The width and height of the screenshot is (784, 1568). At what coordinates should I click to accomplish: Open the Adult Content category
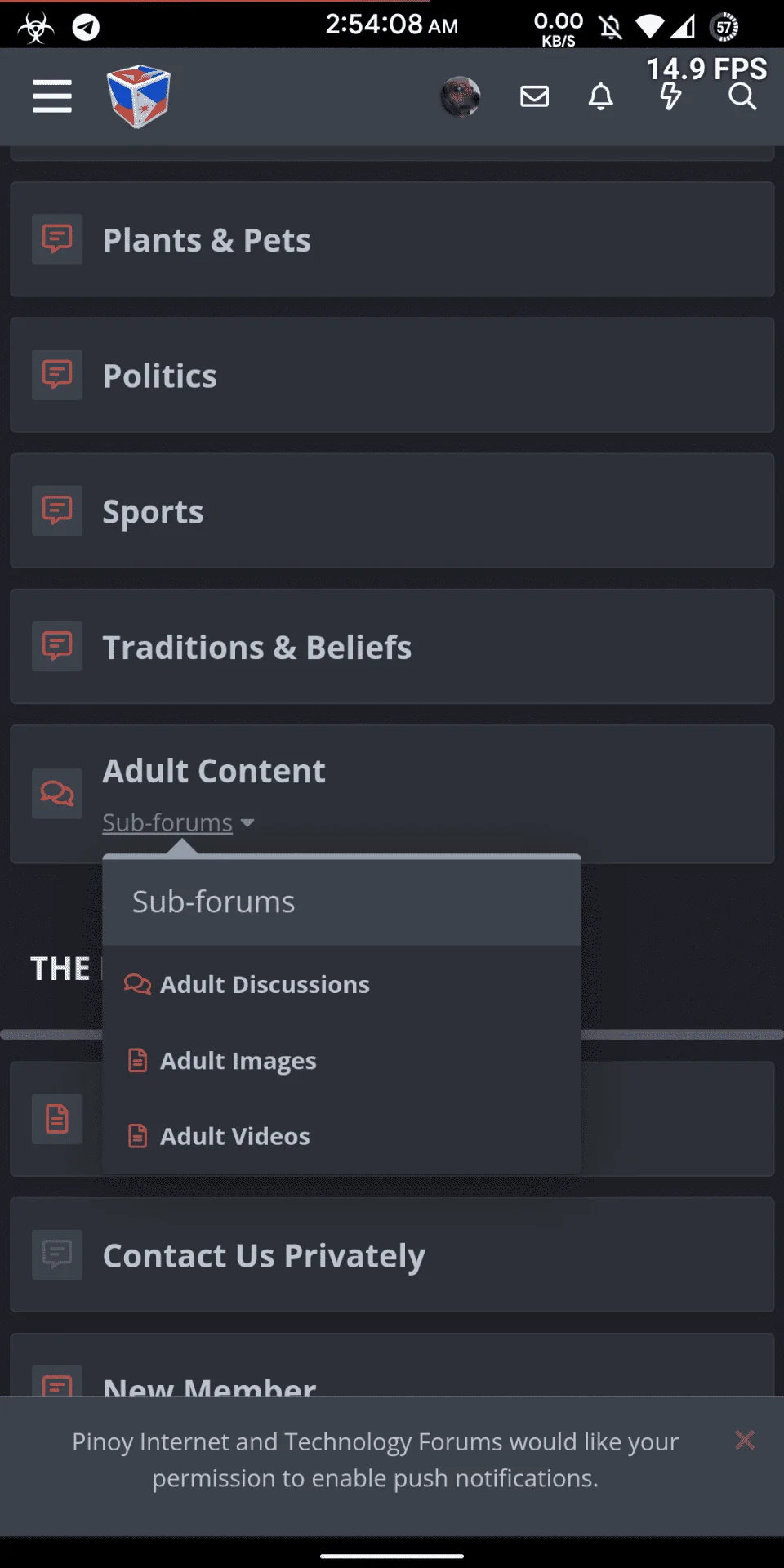(214, 771)
